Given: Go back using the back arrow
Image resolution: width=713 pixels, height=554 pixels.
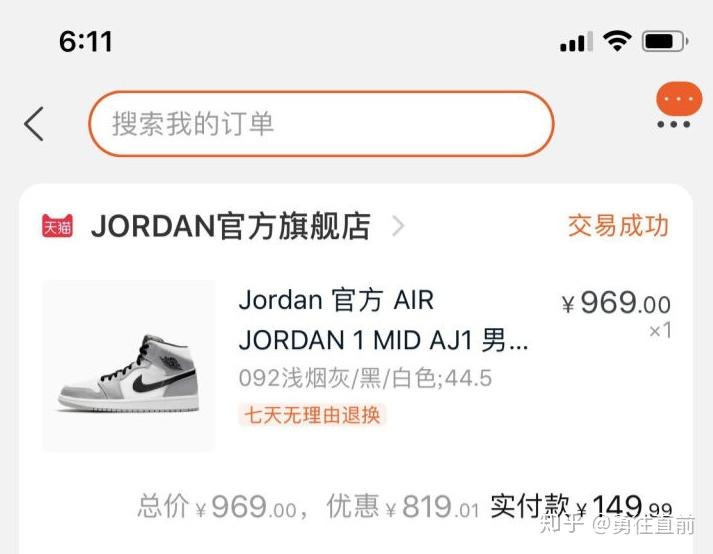Looking at the screenshot, I should click(34, 124).
